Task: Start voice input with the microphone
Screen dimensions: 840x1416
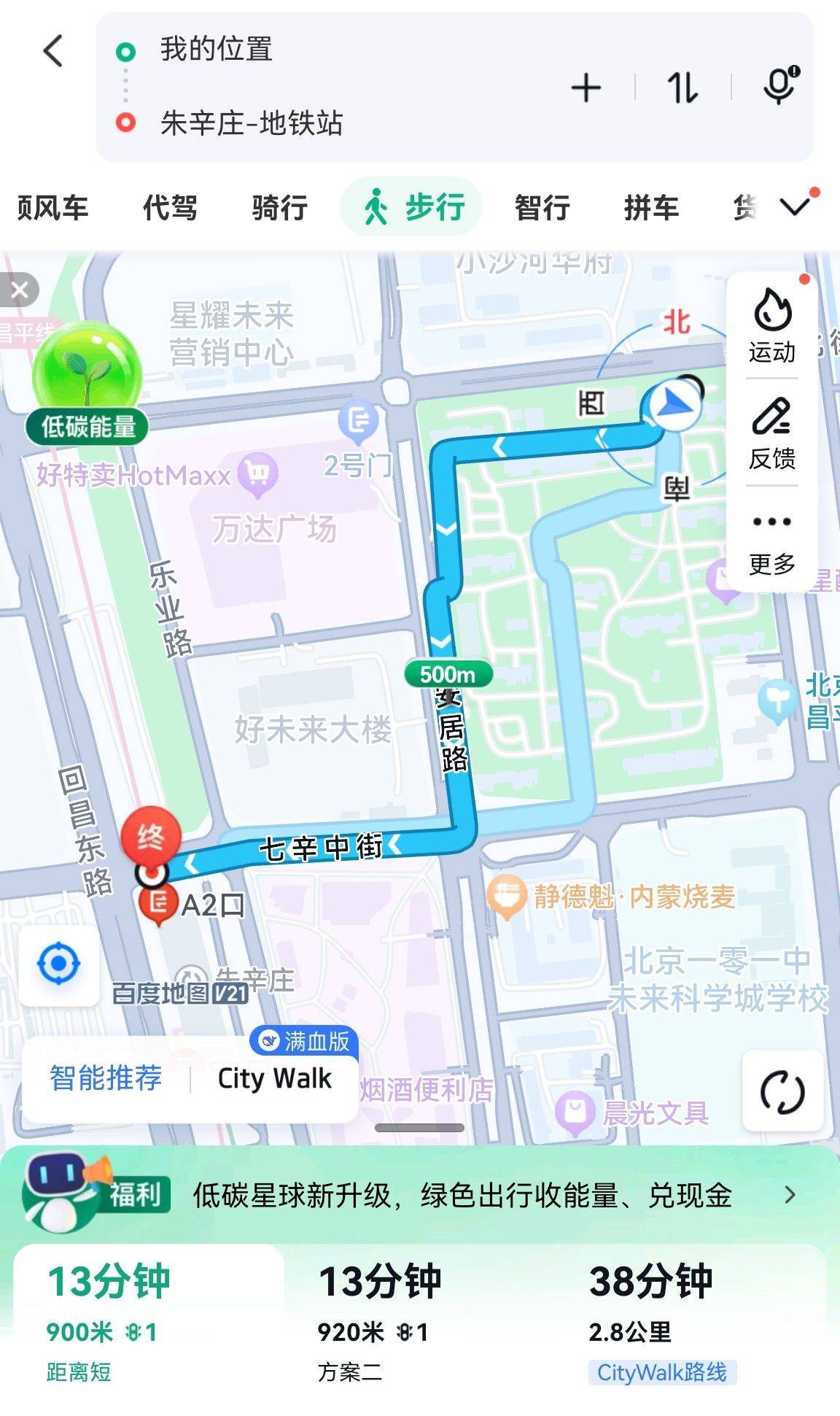Action: pyautogui.click(x=779, y=85)
